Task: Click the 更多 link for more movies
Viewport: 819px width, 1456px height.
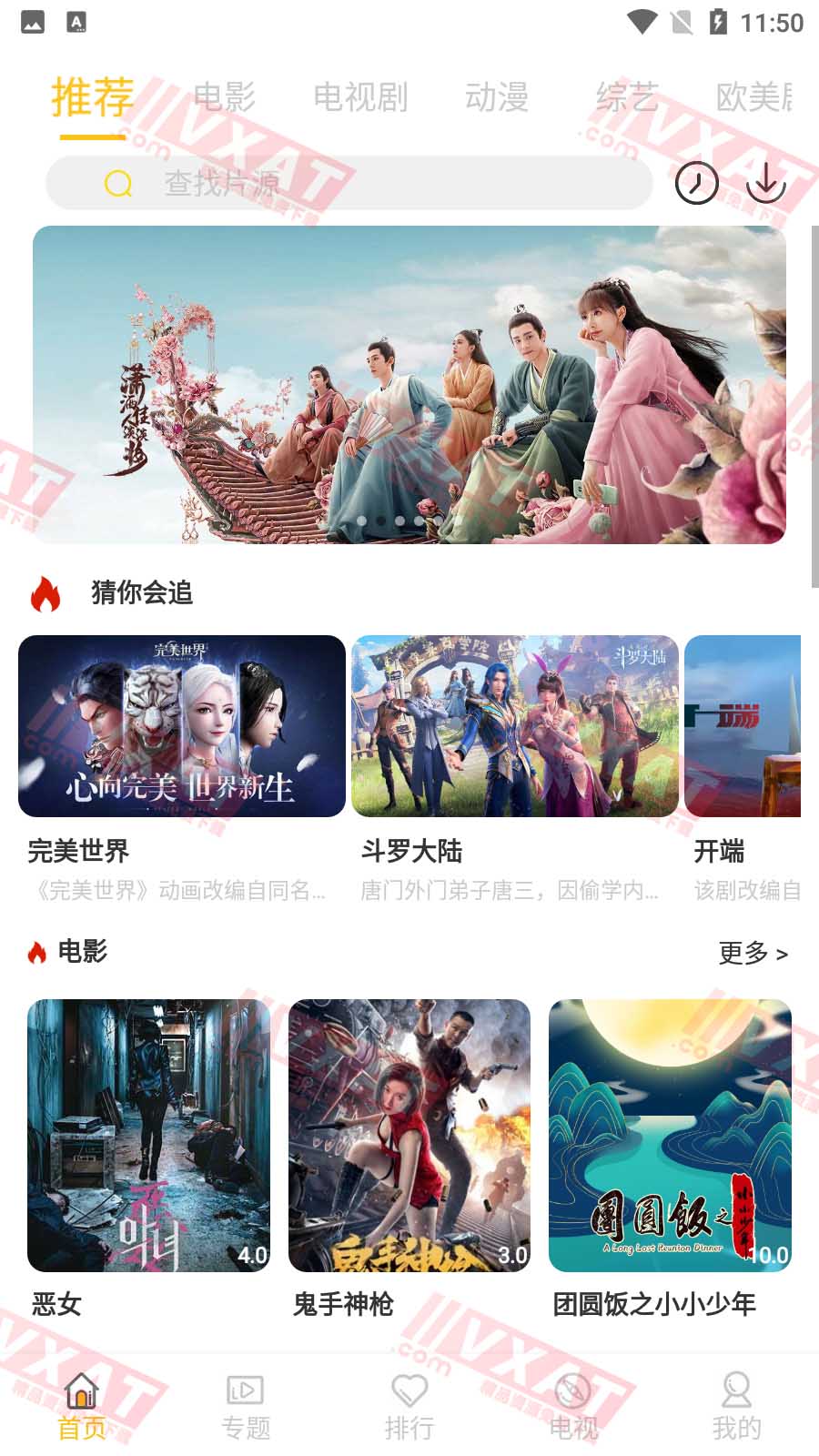Action: tap(752, 955)
